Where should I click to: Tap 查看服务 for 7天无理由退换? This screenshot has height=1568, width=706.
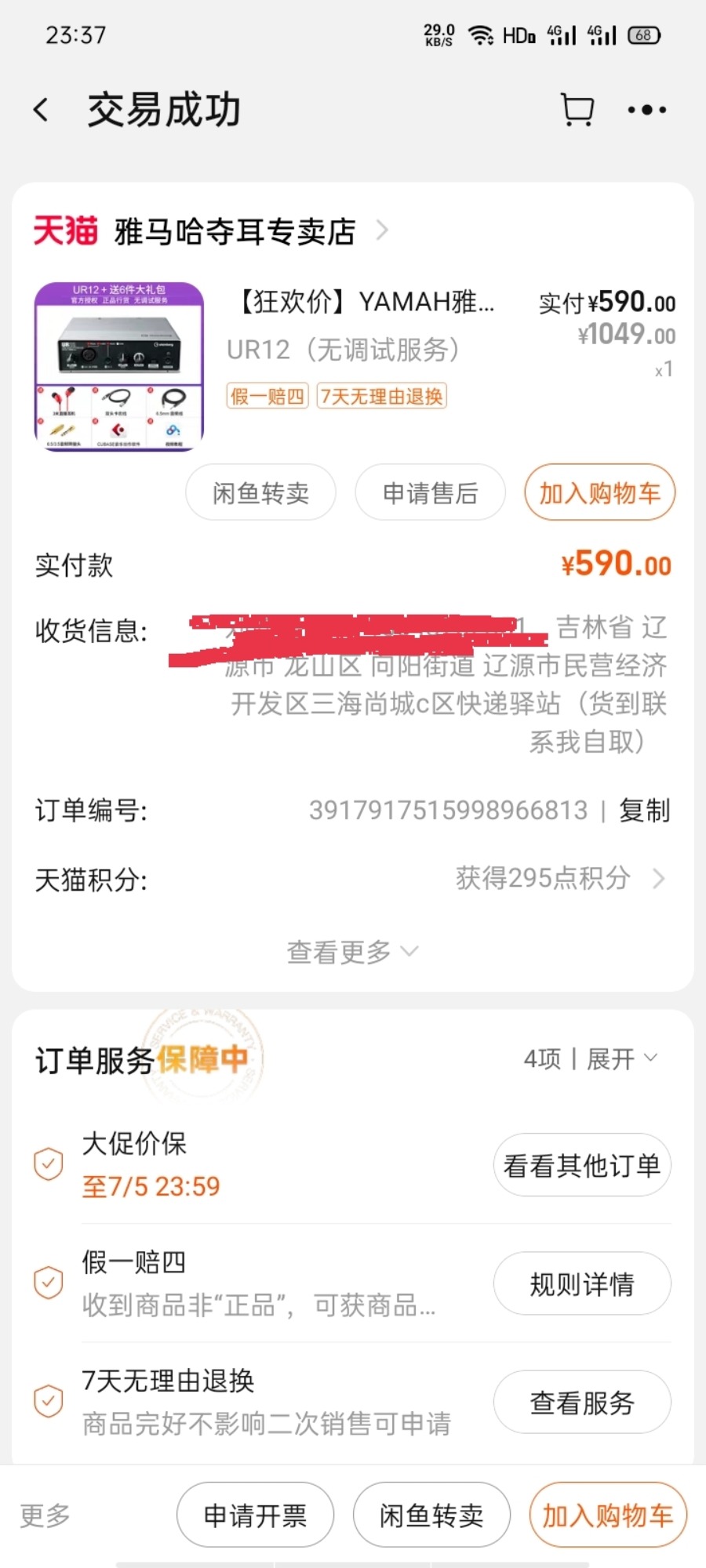coord(581,1402)
